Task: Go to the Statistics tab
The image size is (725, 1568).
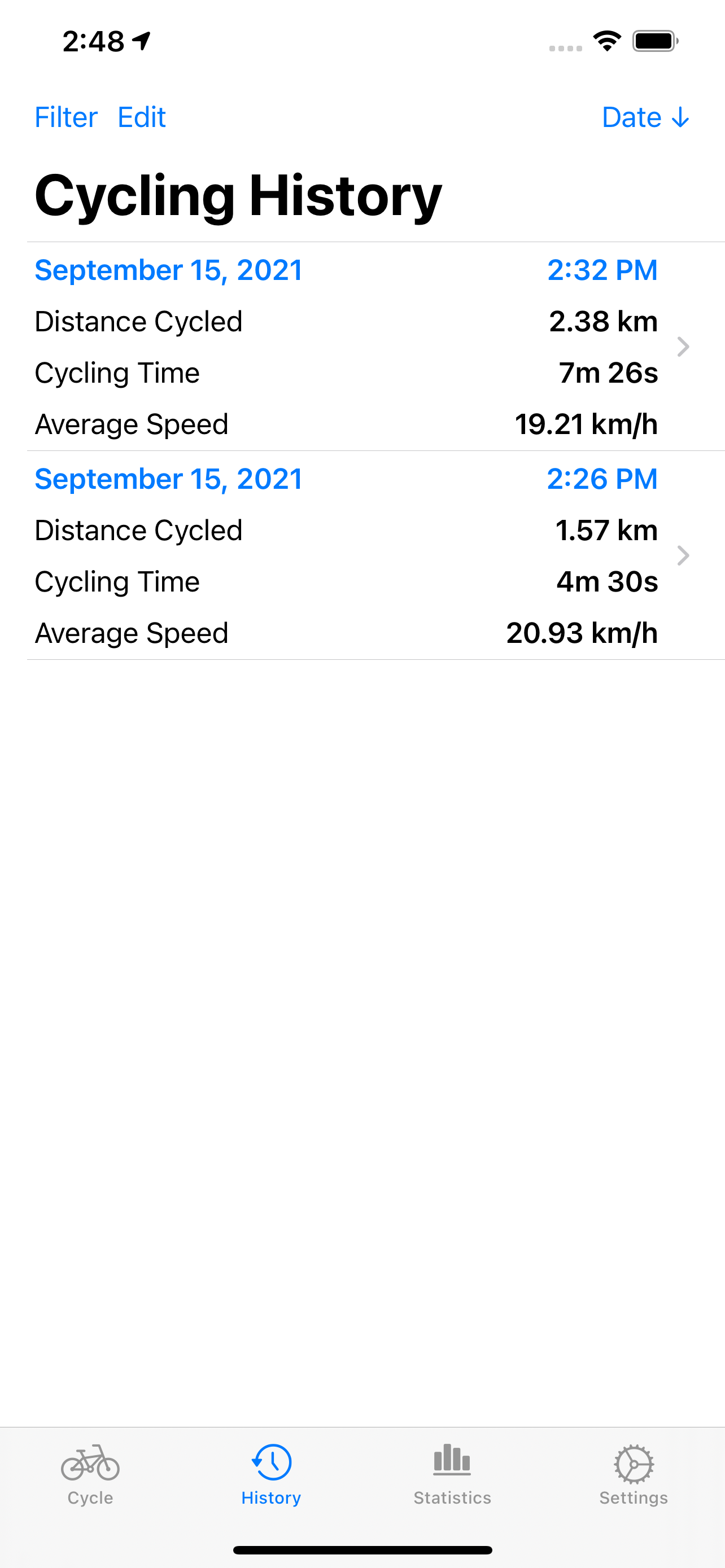Action: (452, 1474)
